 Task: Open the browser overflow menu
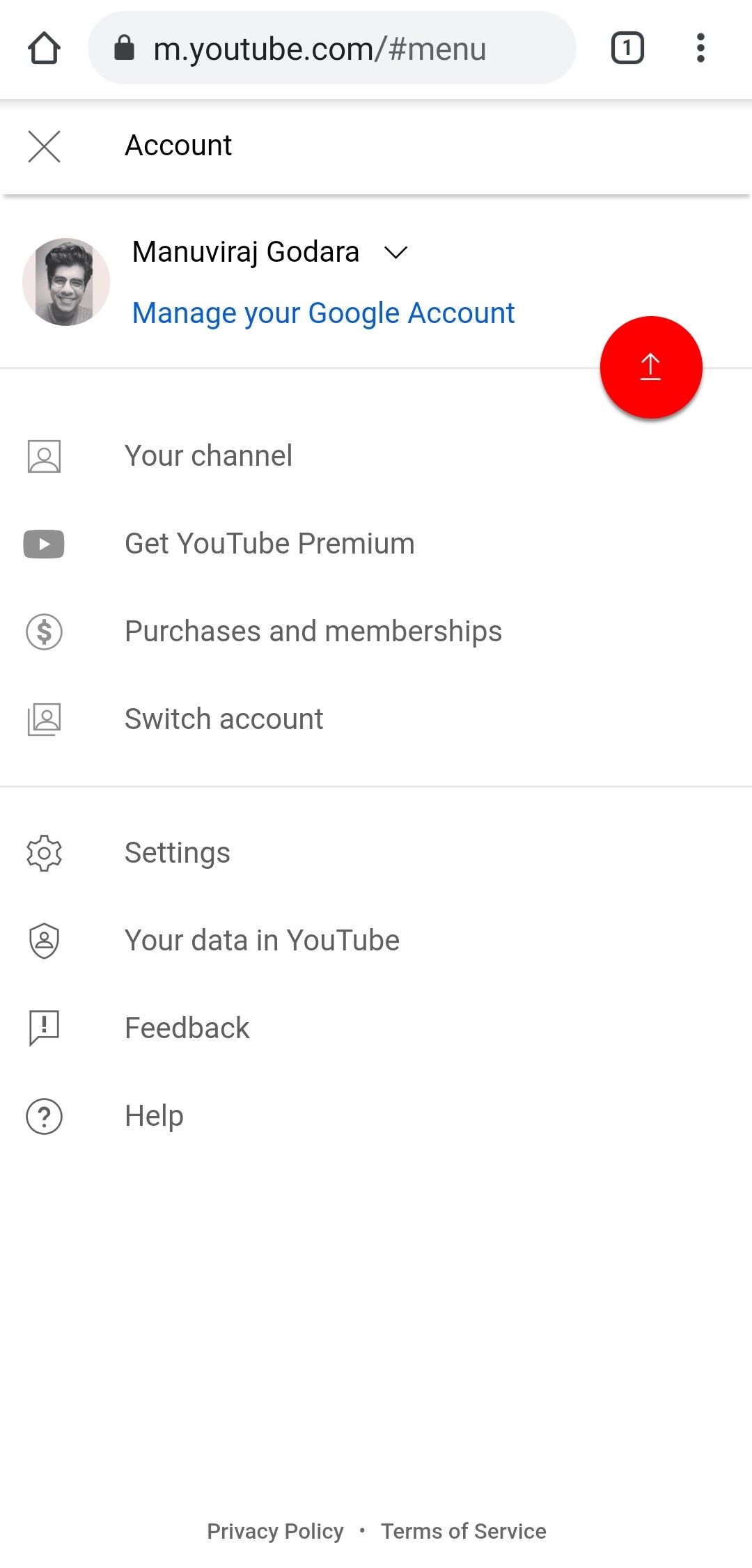[700, 49]
